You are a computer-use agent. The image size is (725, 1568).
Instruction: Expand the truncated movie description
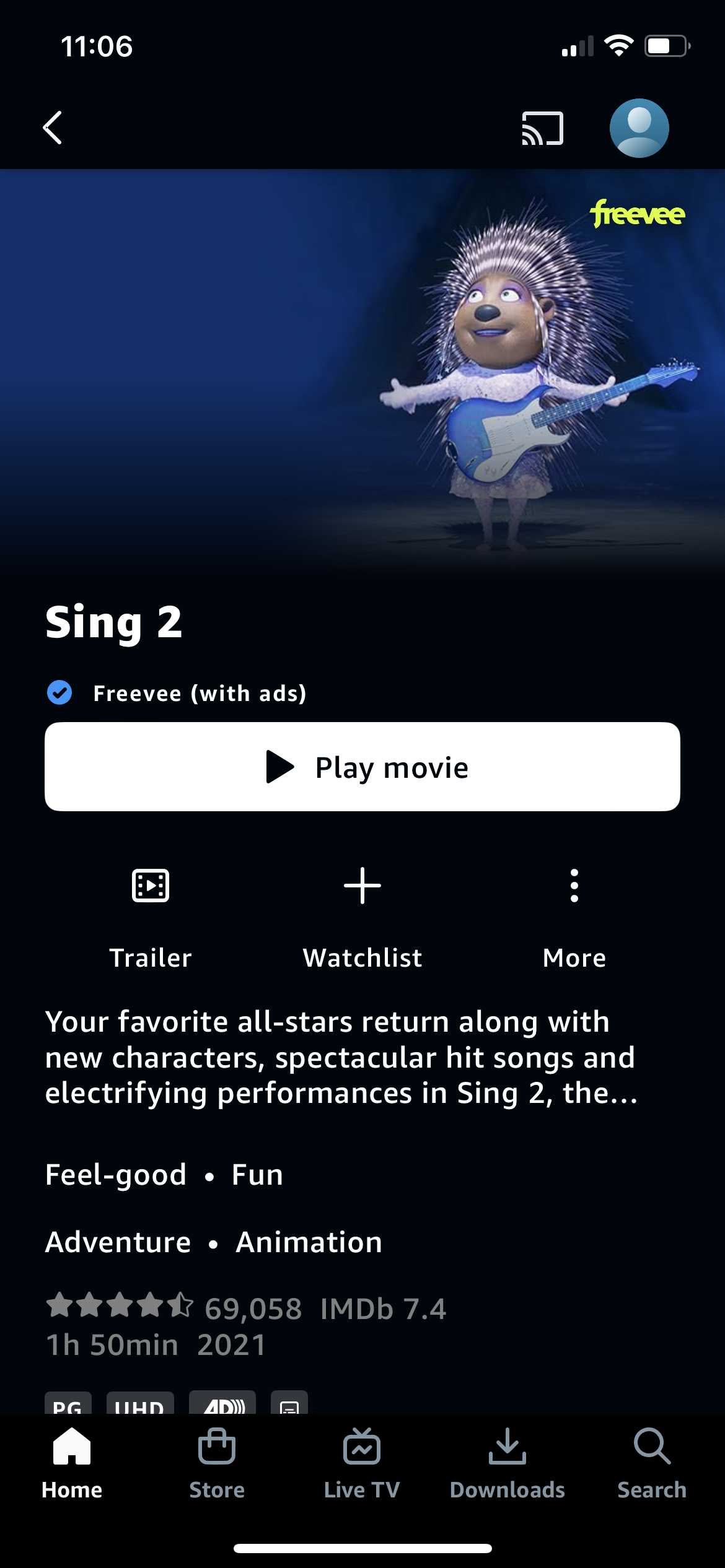341,1057
